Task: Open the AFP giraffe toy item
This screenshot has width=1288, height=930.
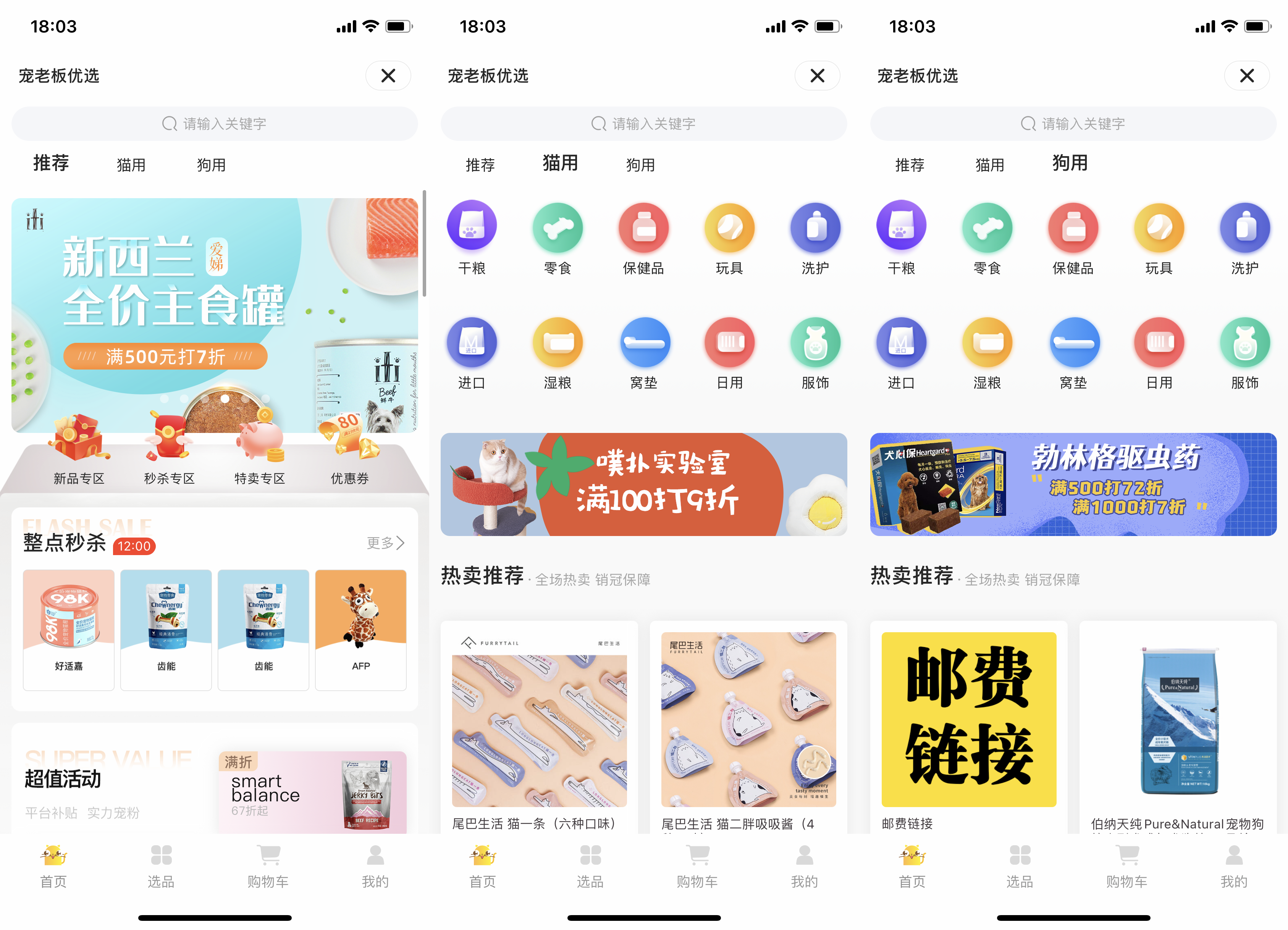Action: pyautogui.click(x=360, y=629)
